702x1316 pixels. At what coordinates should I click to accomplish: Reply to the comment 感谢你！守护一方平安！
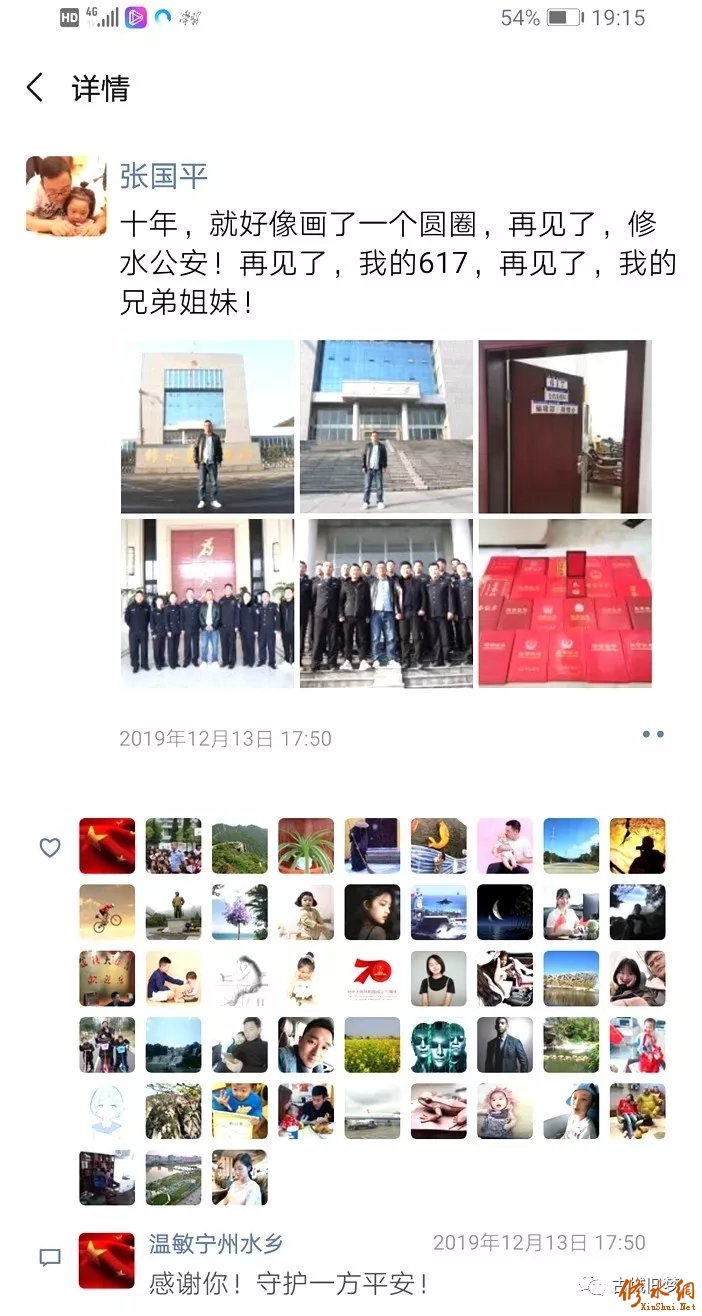(289, 1282)
